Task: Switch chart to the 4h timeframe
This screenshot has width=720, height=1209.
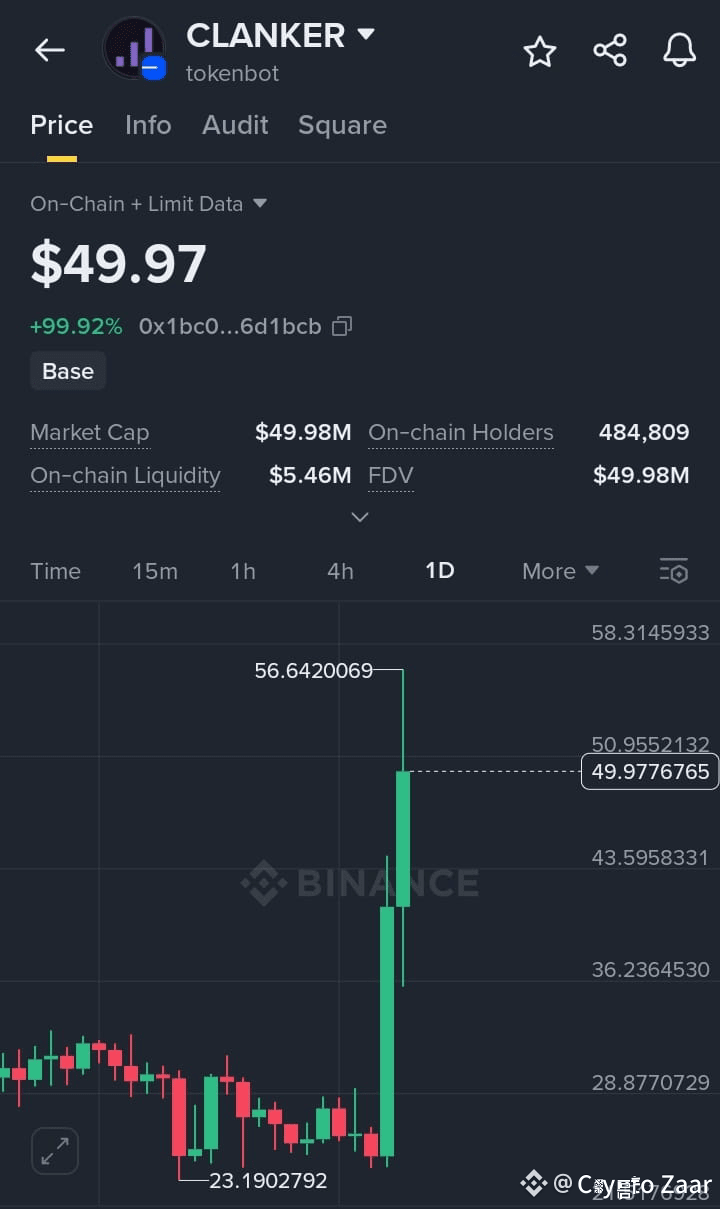Action: 340,571
